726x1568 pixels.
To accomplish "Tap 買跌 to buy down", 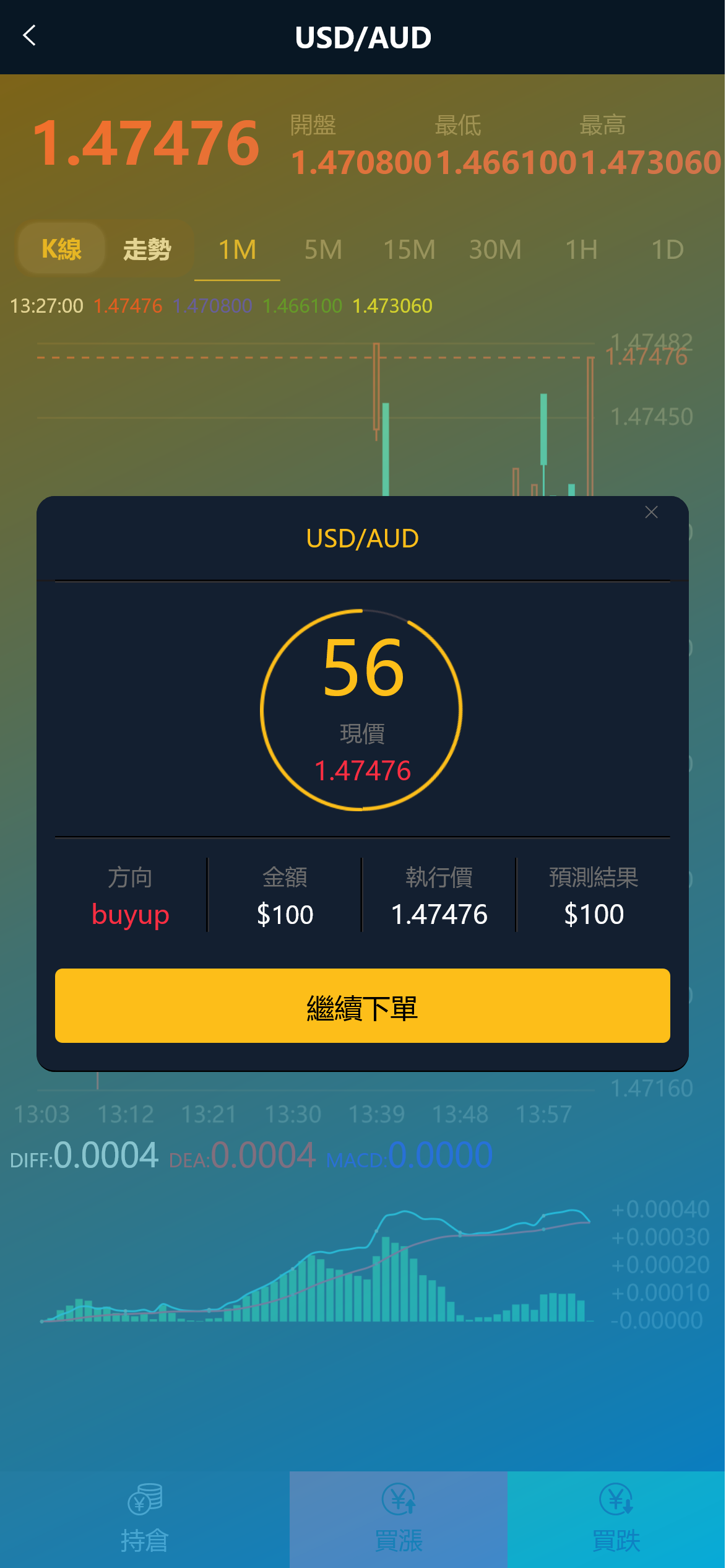I will [616, 1520].
